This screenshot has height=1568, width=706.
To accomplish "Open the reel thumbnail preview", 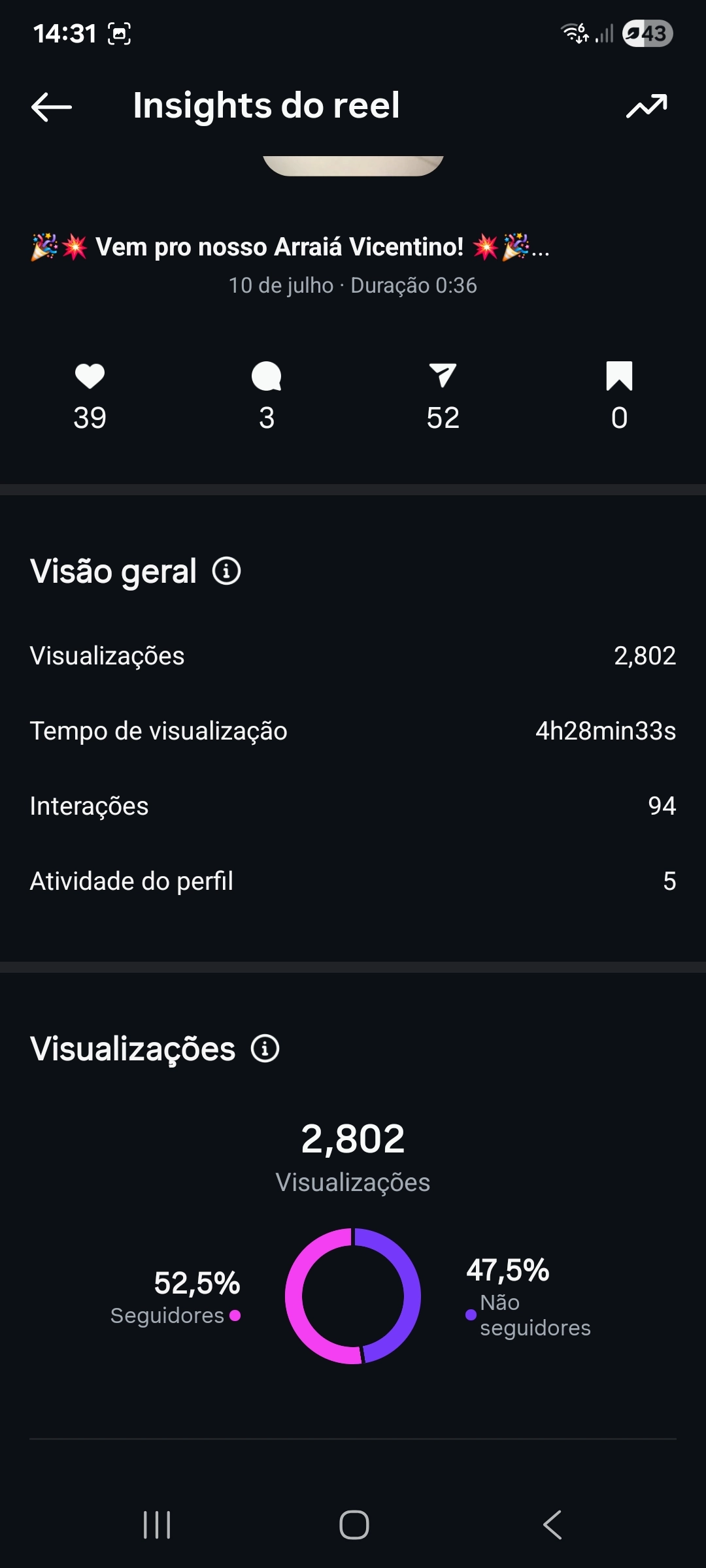I will [353, 165].
